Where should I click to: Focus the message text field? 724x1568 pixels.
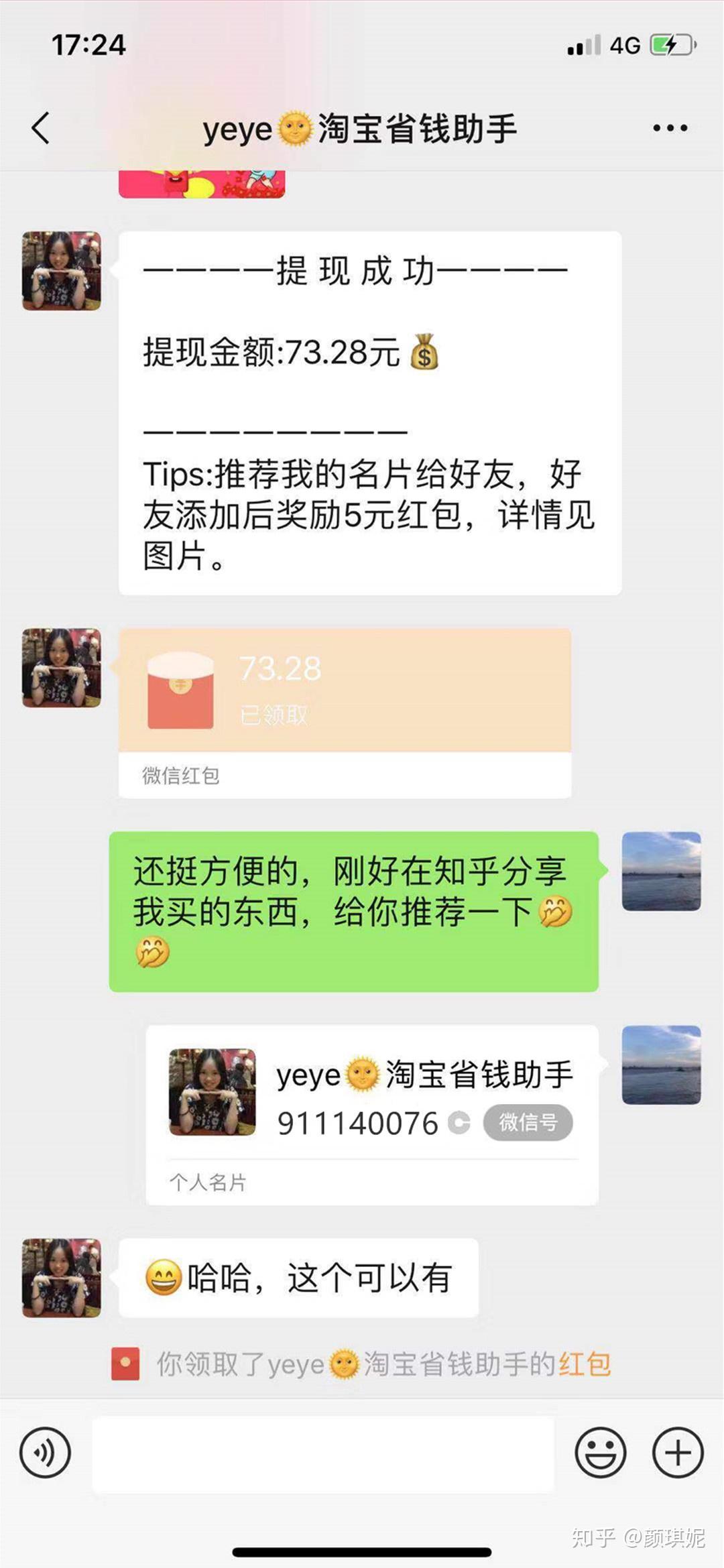[x=323, y=1453]
